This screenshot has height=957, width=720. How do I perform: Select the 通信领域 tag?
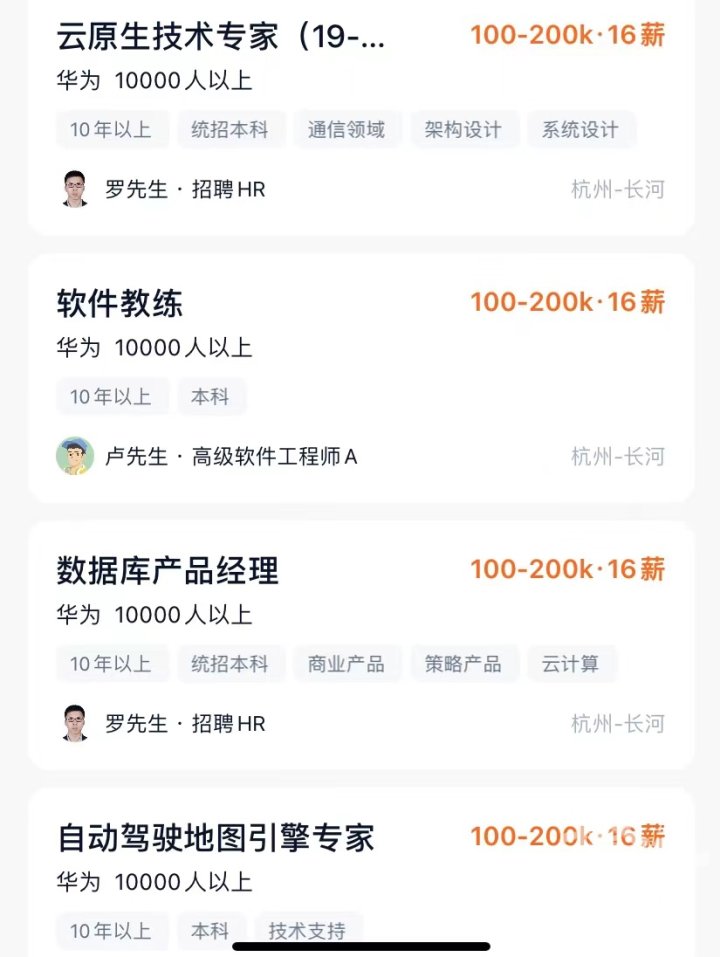pos(346,129)
